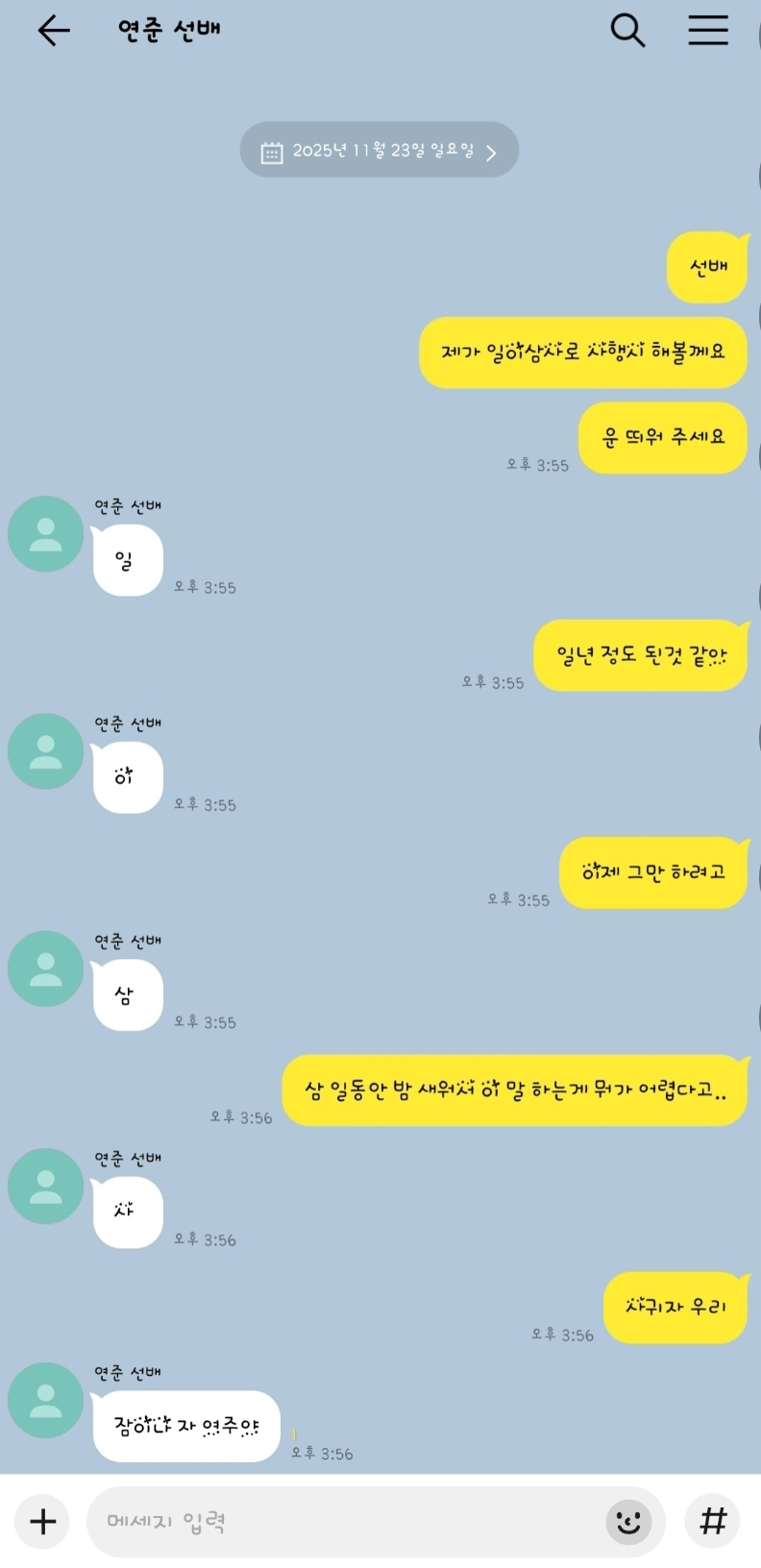
Task: Open the 2025년 11월 23일 date chip
Action: [x=379, y=151]
